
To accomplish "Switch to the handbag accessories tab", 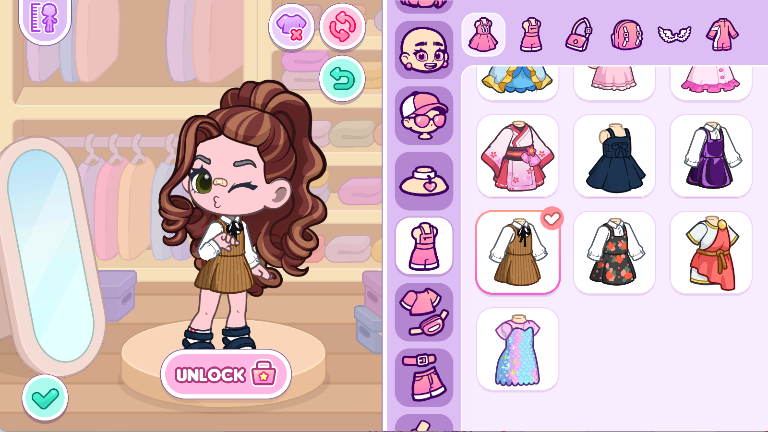I will tap(578, 35).
